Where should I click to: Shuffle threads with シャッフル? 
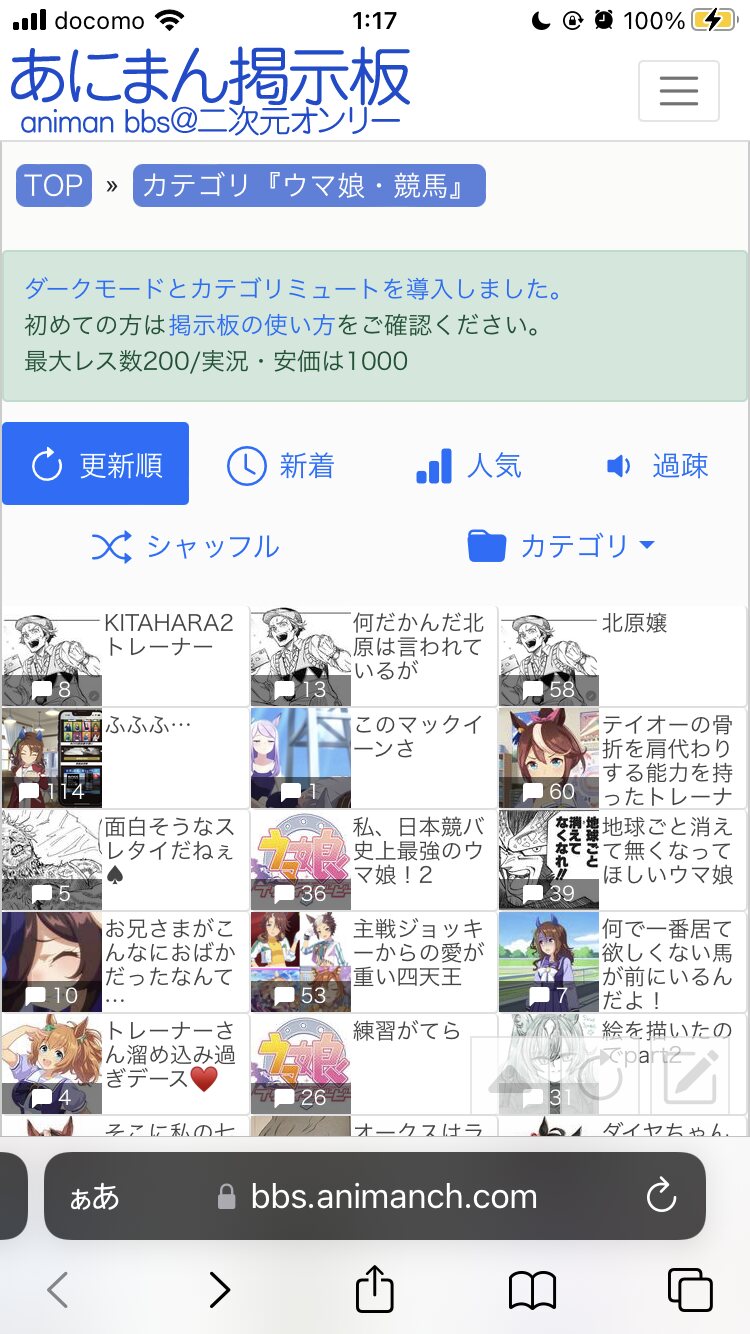coord(186,546)
